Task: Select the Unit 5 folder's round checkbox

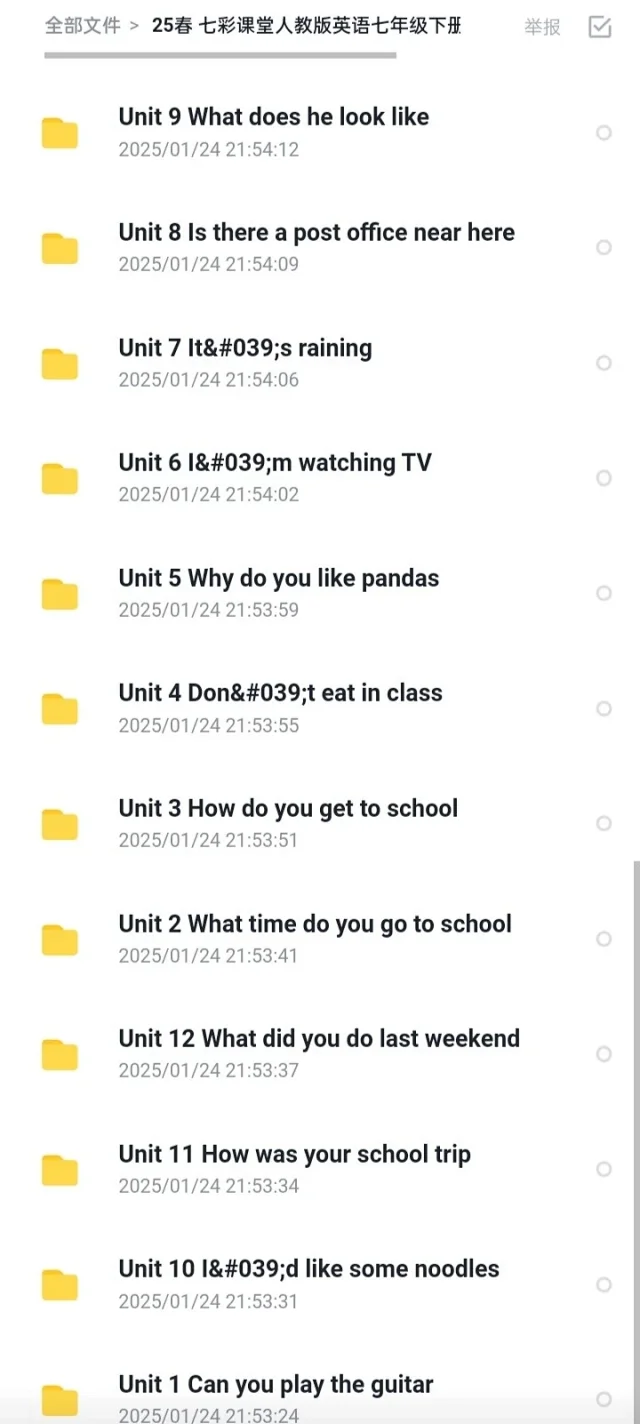Action: click(604, 593)
